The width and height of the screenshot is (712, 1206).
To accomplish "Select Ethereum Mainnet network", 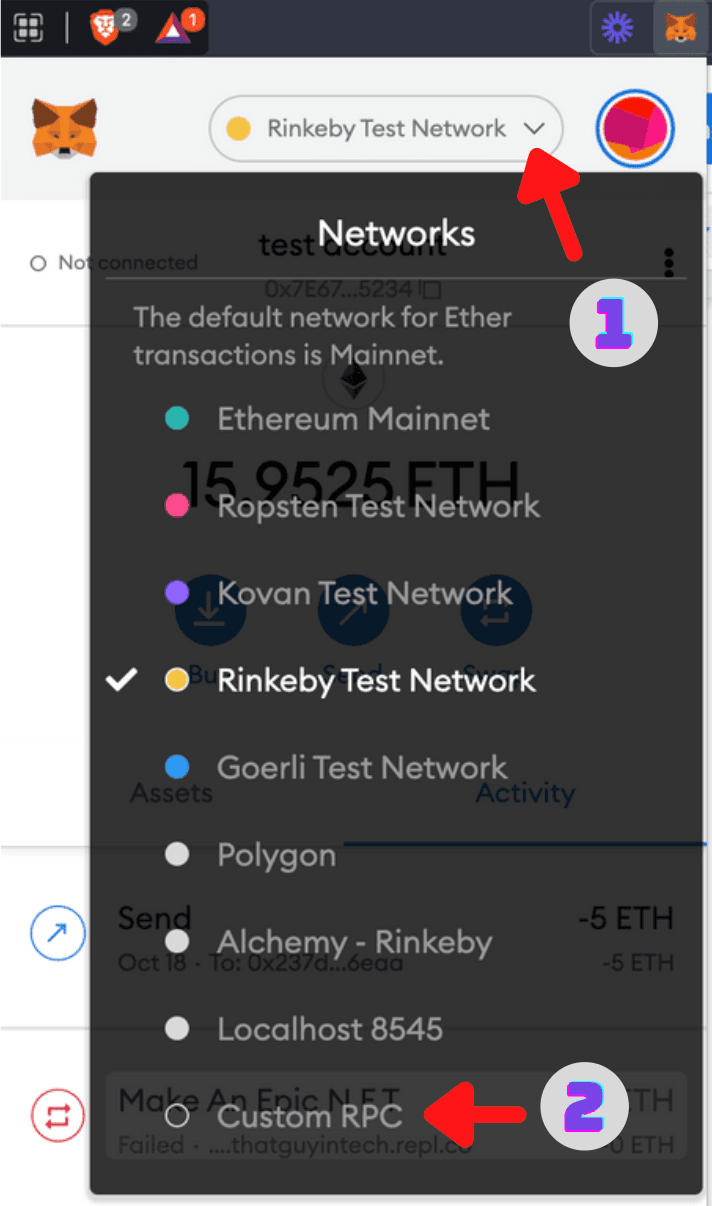I will point(353,418).
